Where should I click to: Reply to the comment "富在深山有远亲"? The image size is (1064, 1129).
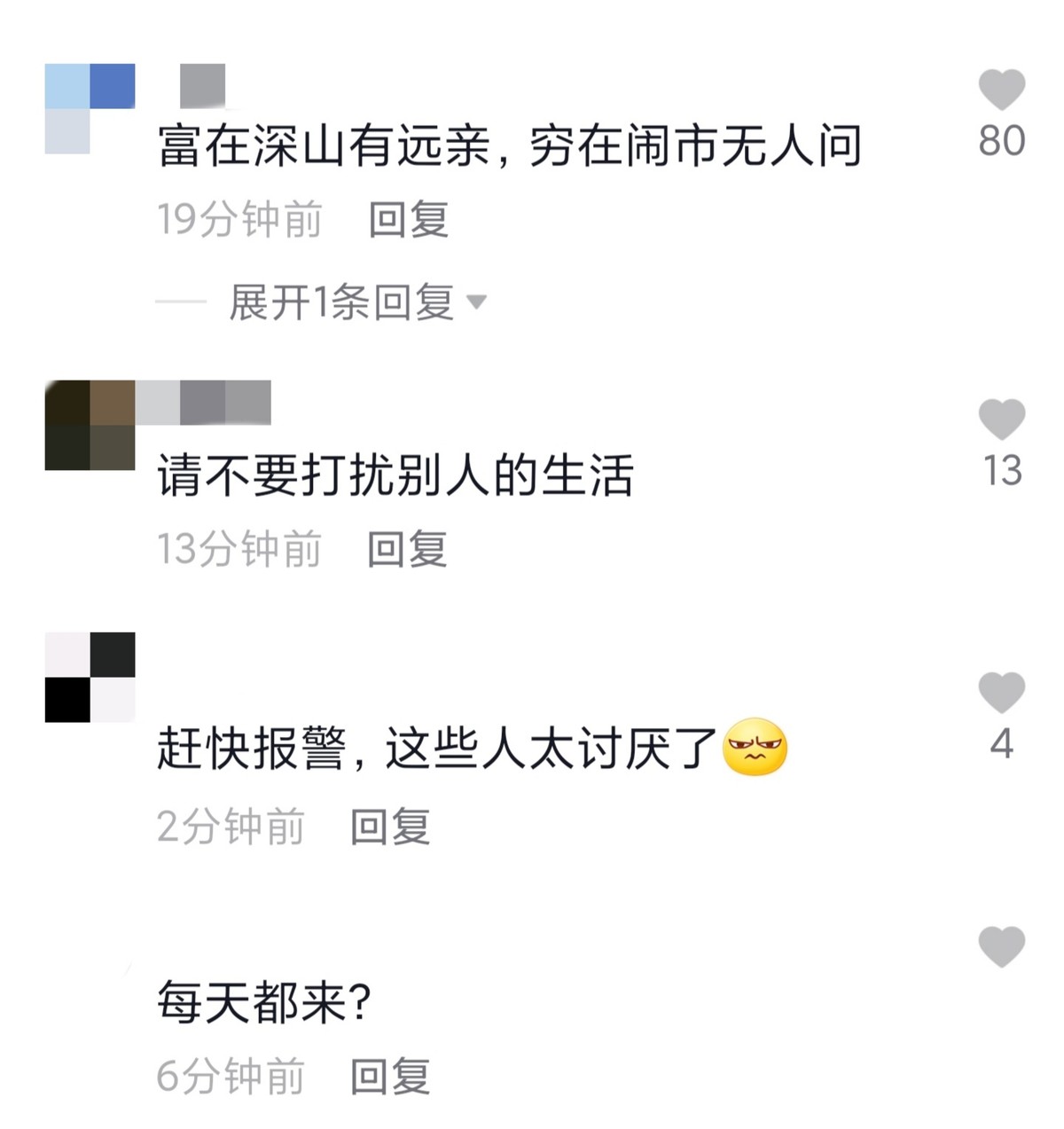(409, 220)
